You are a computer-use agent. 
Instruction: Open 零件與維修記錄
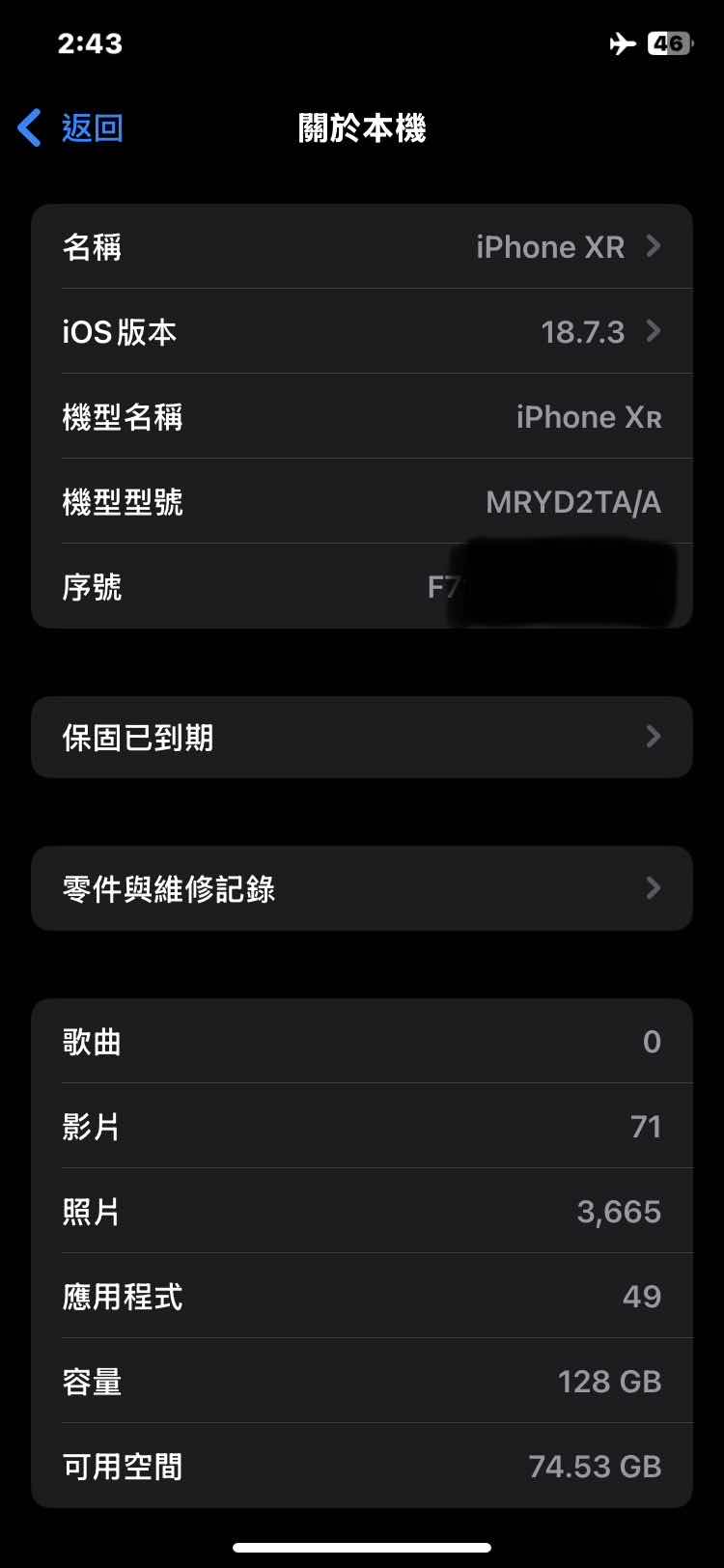click(362, 888)
